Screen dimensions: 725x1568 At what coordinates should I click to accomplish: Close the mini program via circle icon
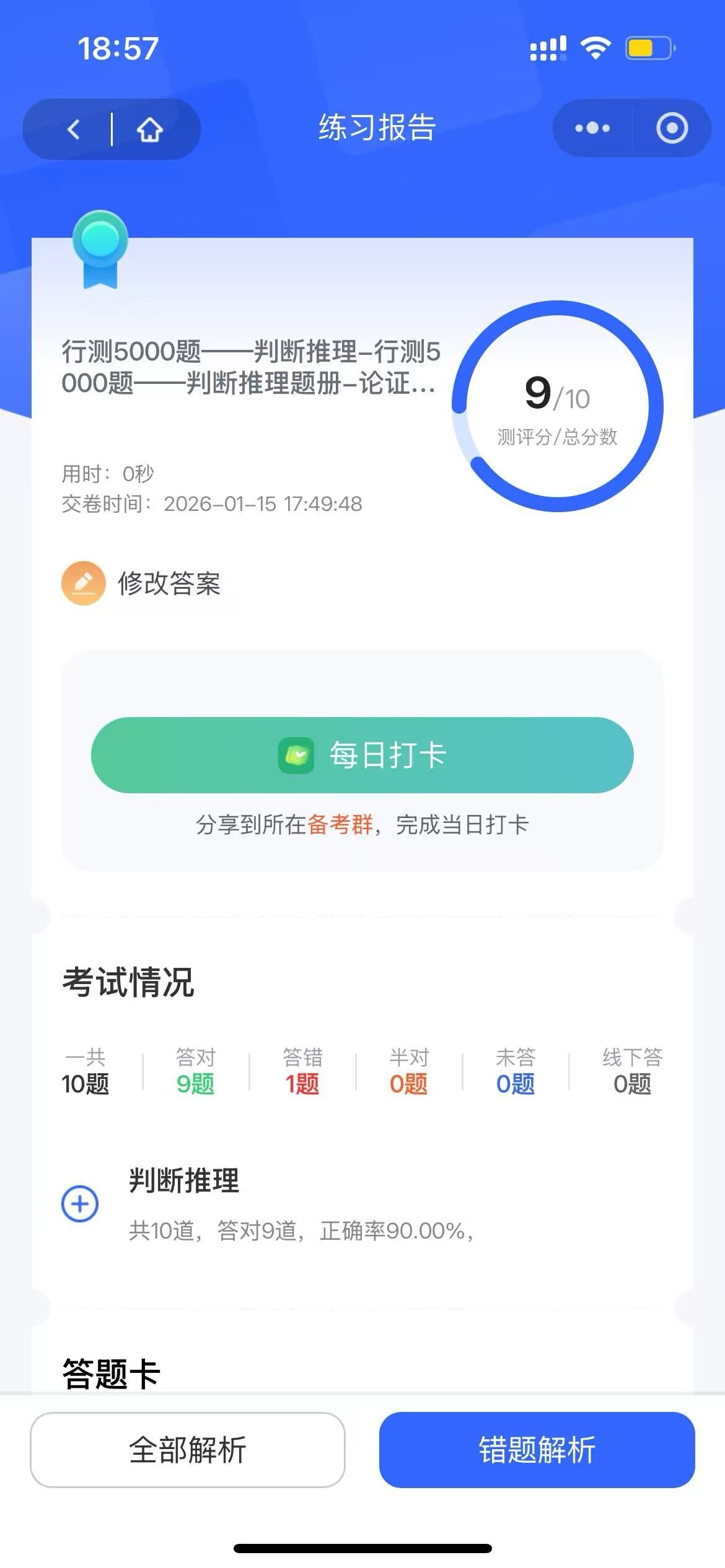tap(672, 128)
